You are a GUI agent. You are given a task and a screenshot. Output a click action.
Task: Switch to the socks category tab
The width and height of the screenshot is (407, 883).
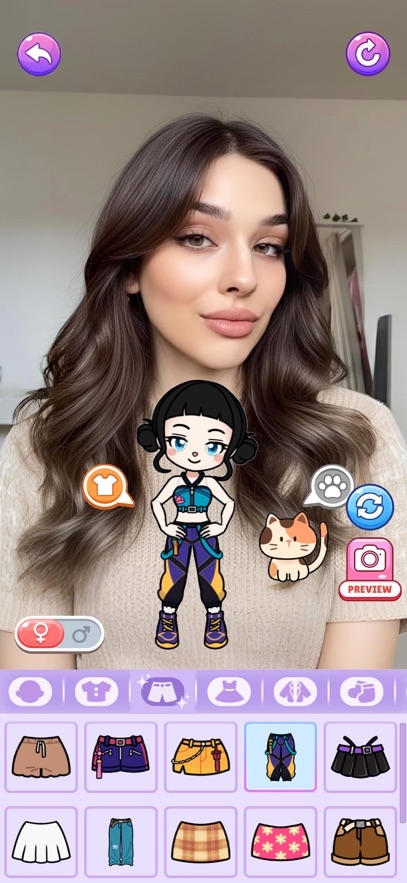point(362,692)
